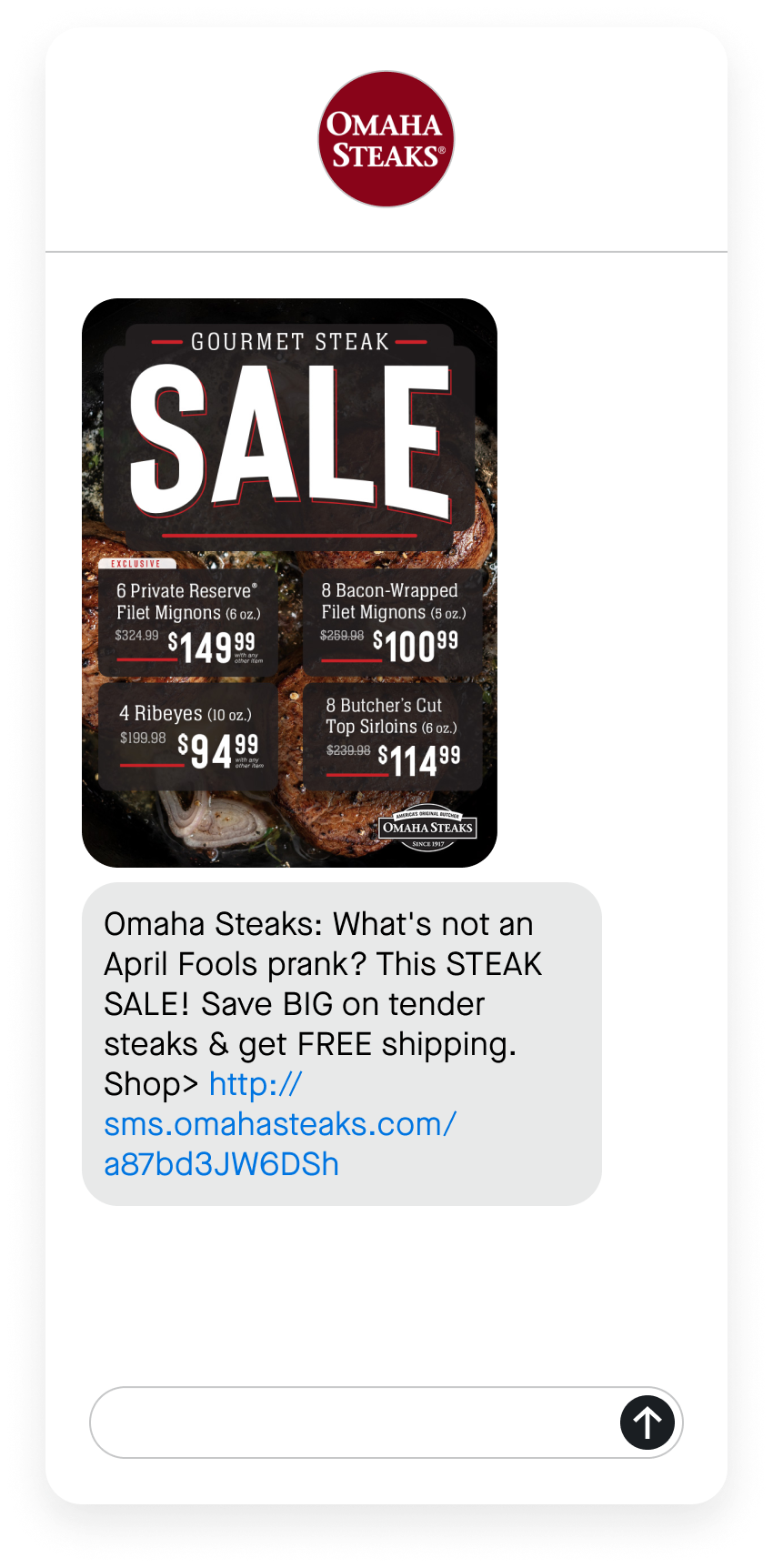773x1568 pixels.
Task: Send the message with the arrow button
Action: click(x=647, y=1422)
